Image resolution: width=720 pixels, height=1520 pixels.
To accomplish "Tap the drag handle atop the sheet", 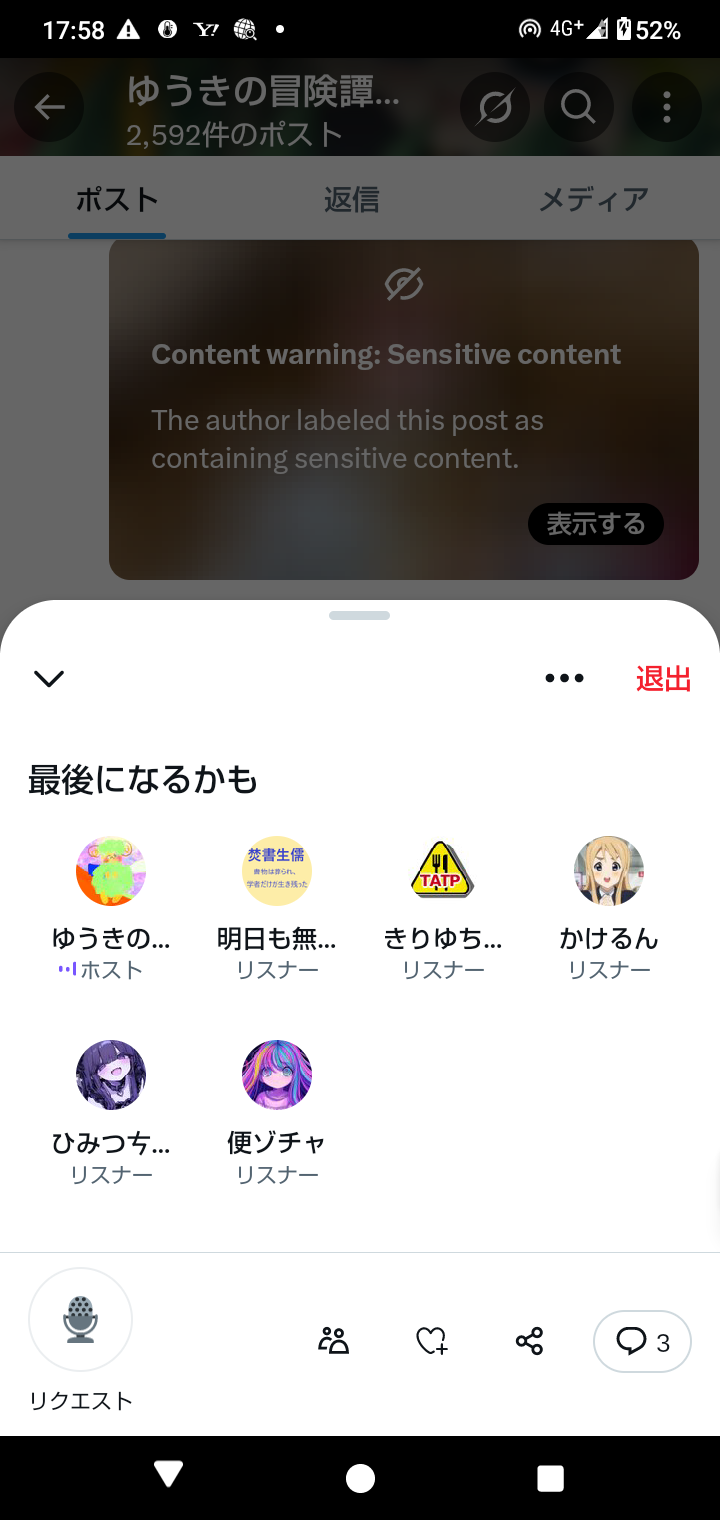I will click(360, 615).
